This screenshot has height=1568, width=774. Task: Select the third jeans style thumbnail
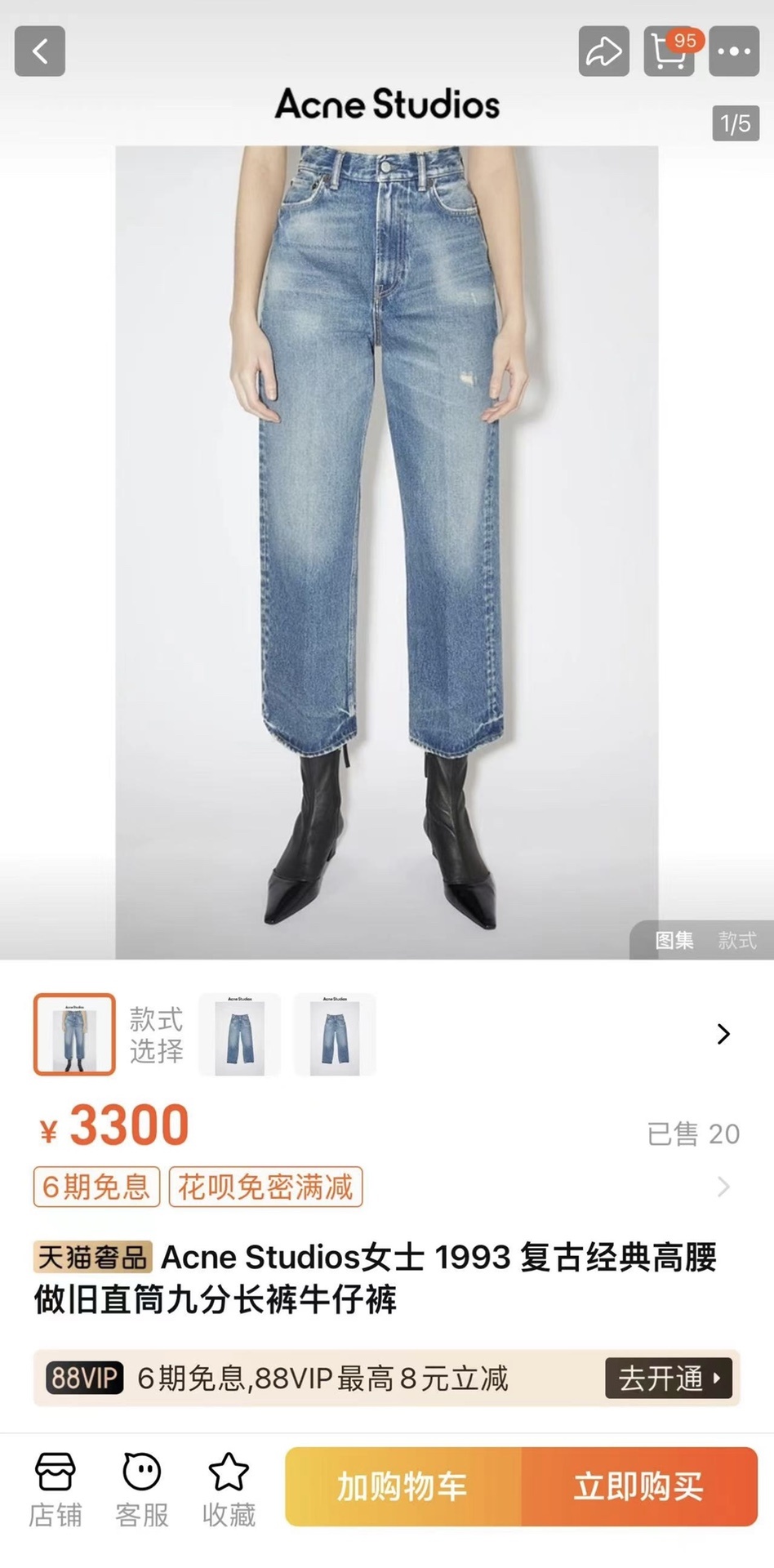[335, 1034]
